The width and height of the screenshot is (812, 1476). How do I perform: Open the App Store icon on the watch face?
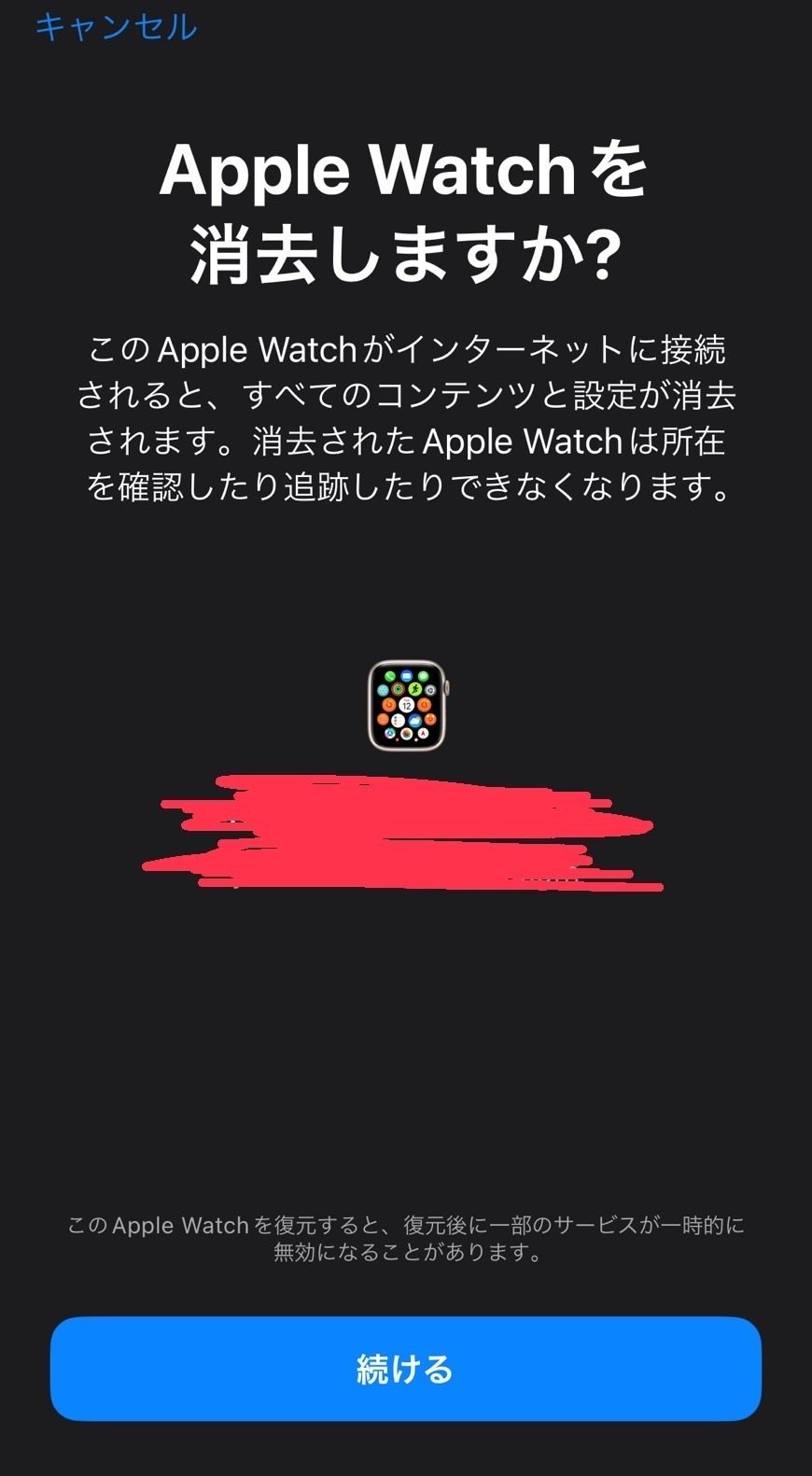tap(390, 733)
